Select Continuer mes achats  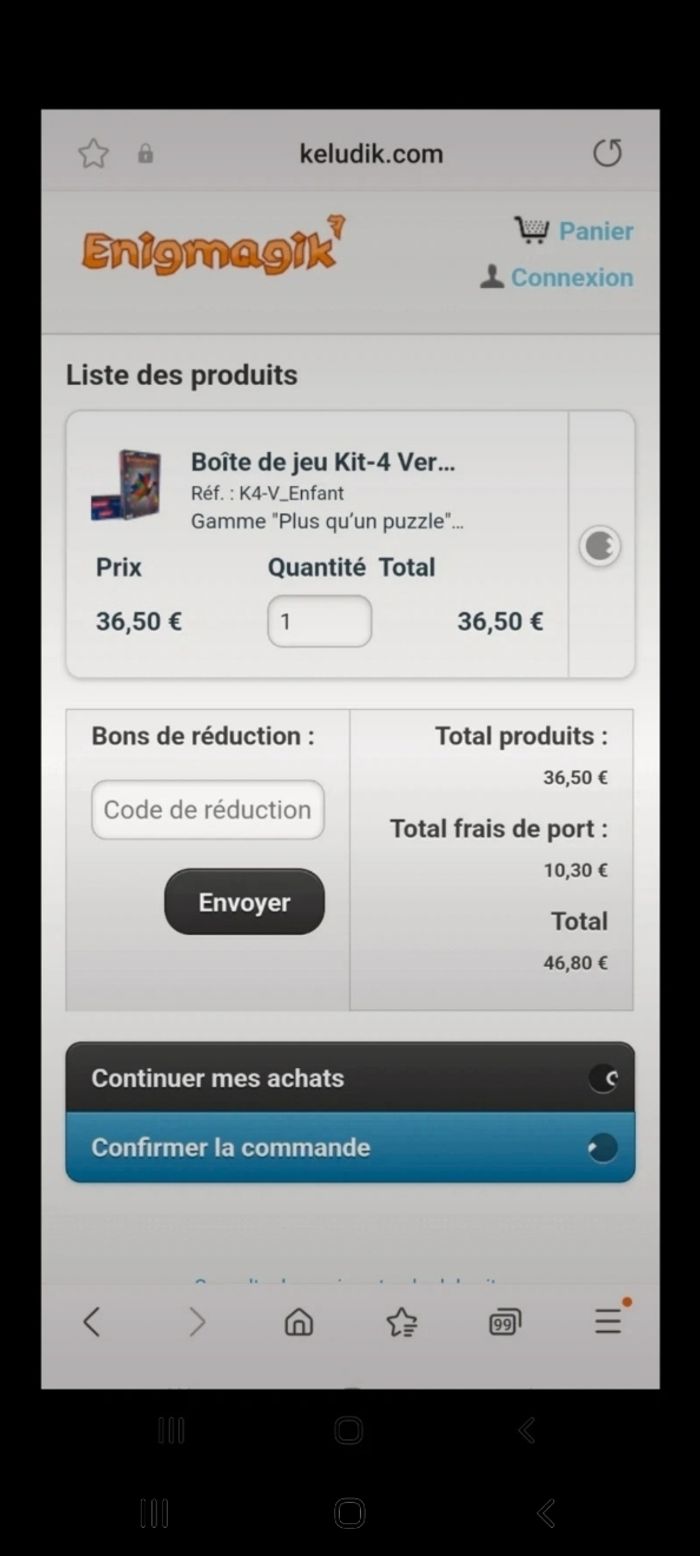coord(350,1078)
